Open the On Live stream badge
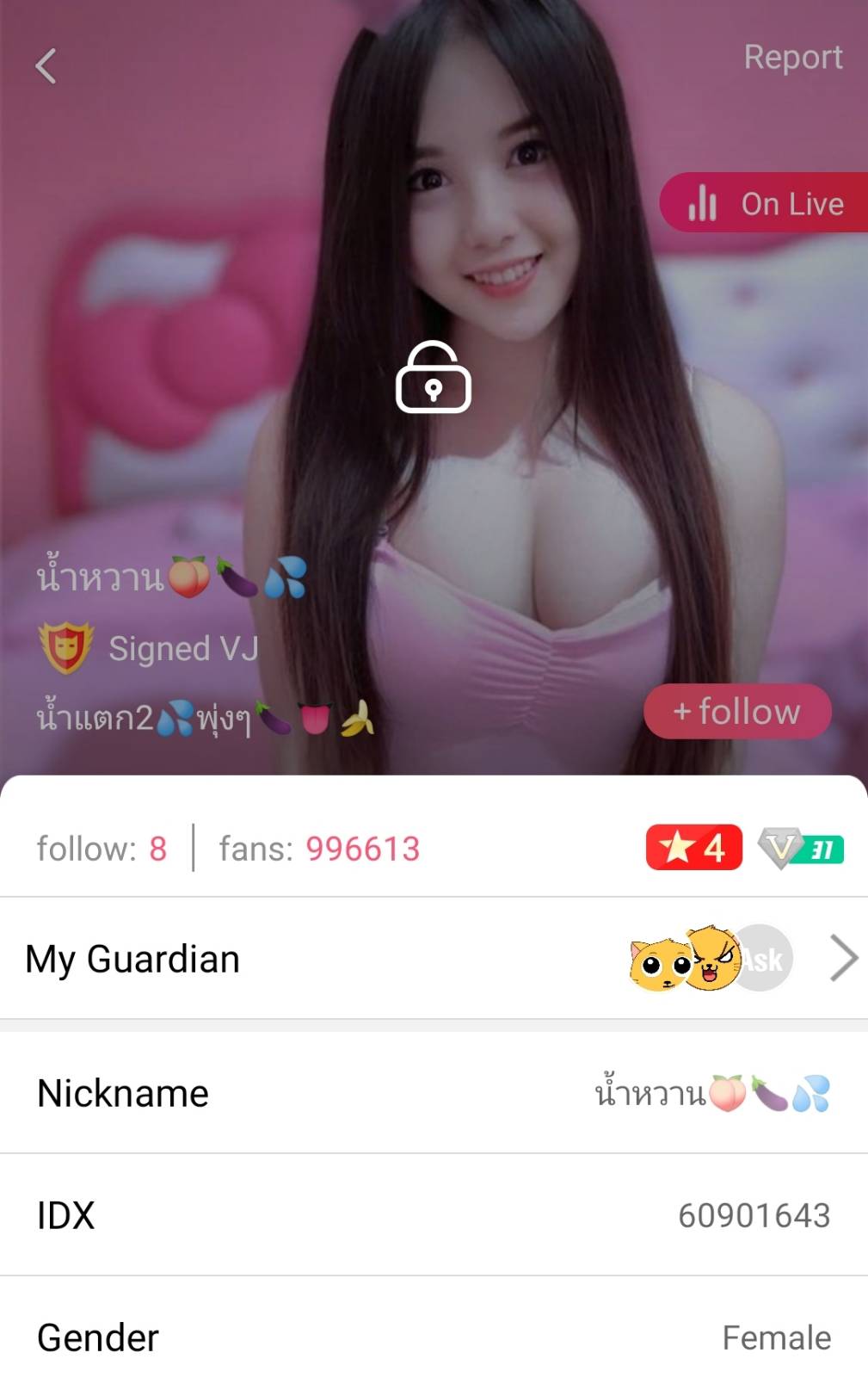Image resolution: width=868 pixels, height=1396 pixels. point(766,203)
